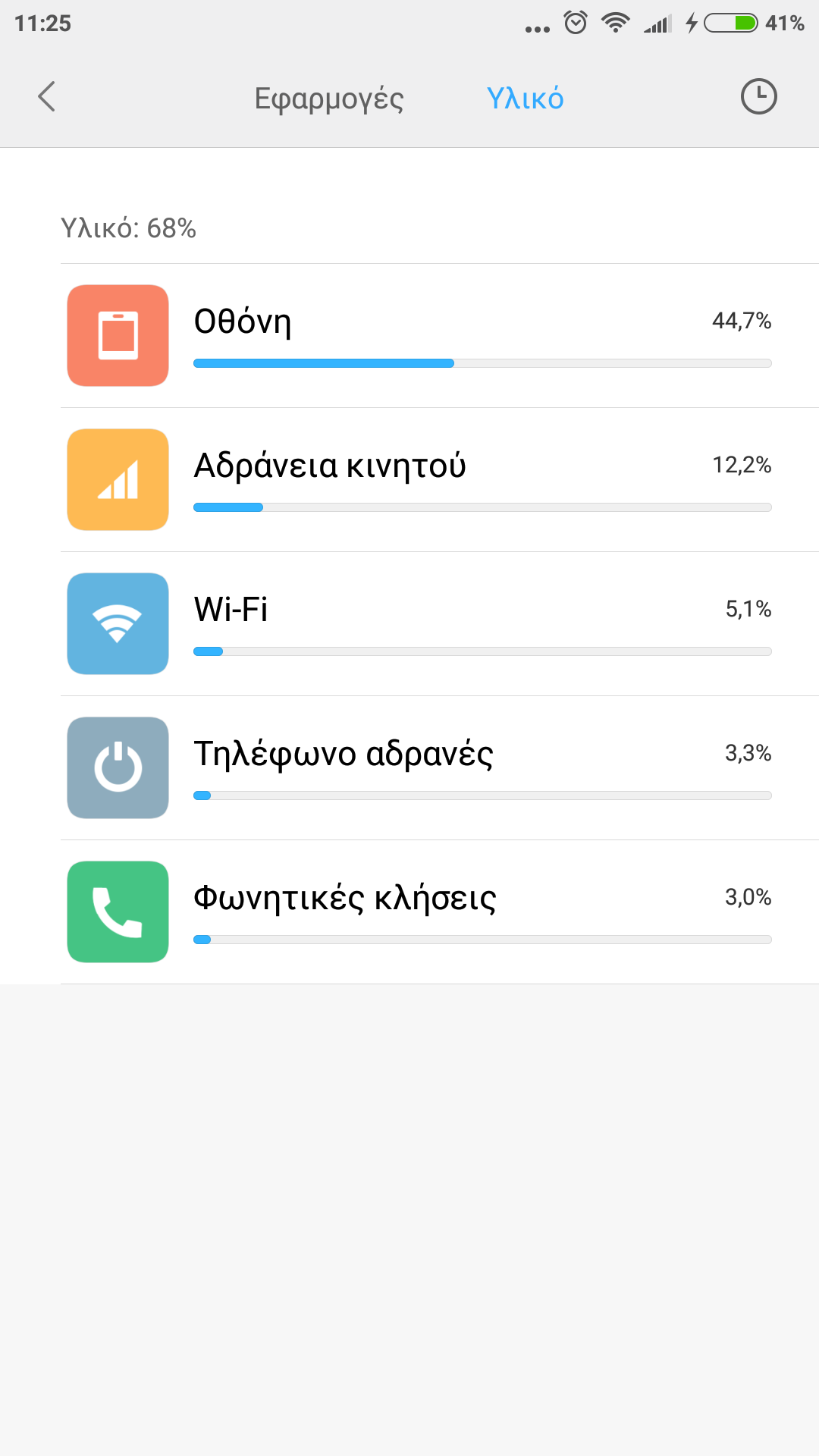Select the Υλικό tab
The image size is (819, 1456).
click(525, 99)
